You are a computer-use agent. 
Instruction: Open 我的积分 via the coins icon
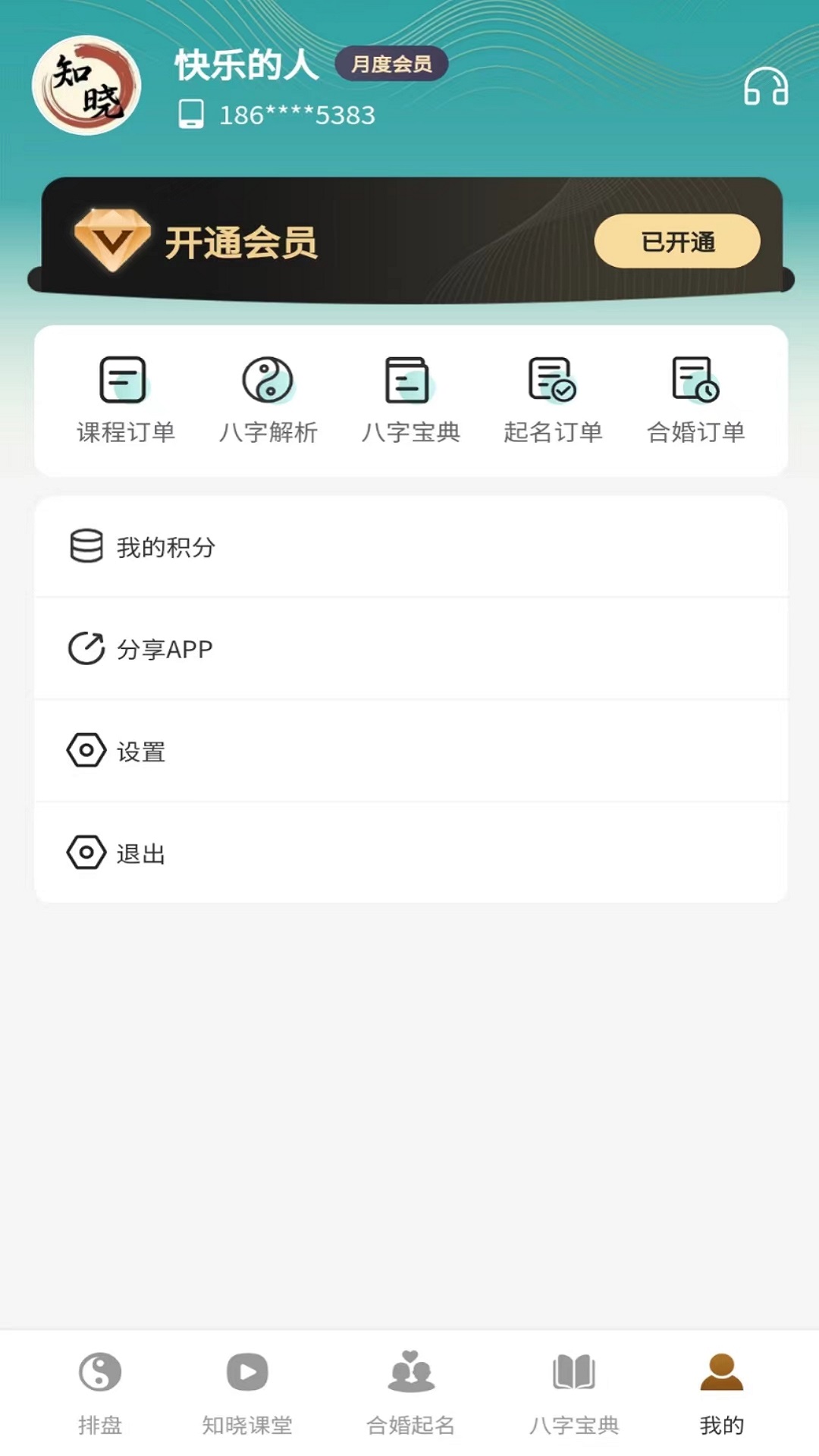[x=86, y=546]
